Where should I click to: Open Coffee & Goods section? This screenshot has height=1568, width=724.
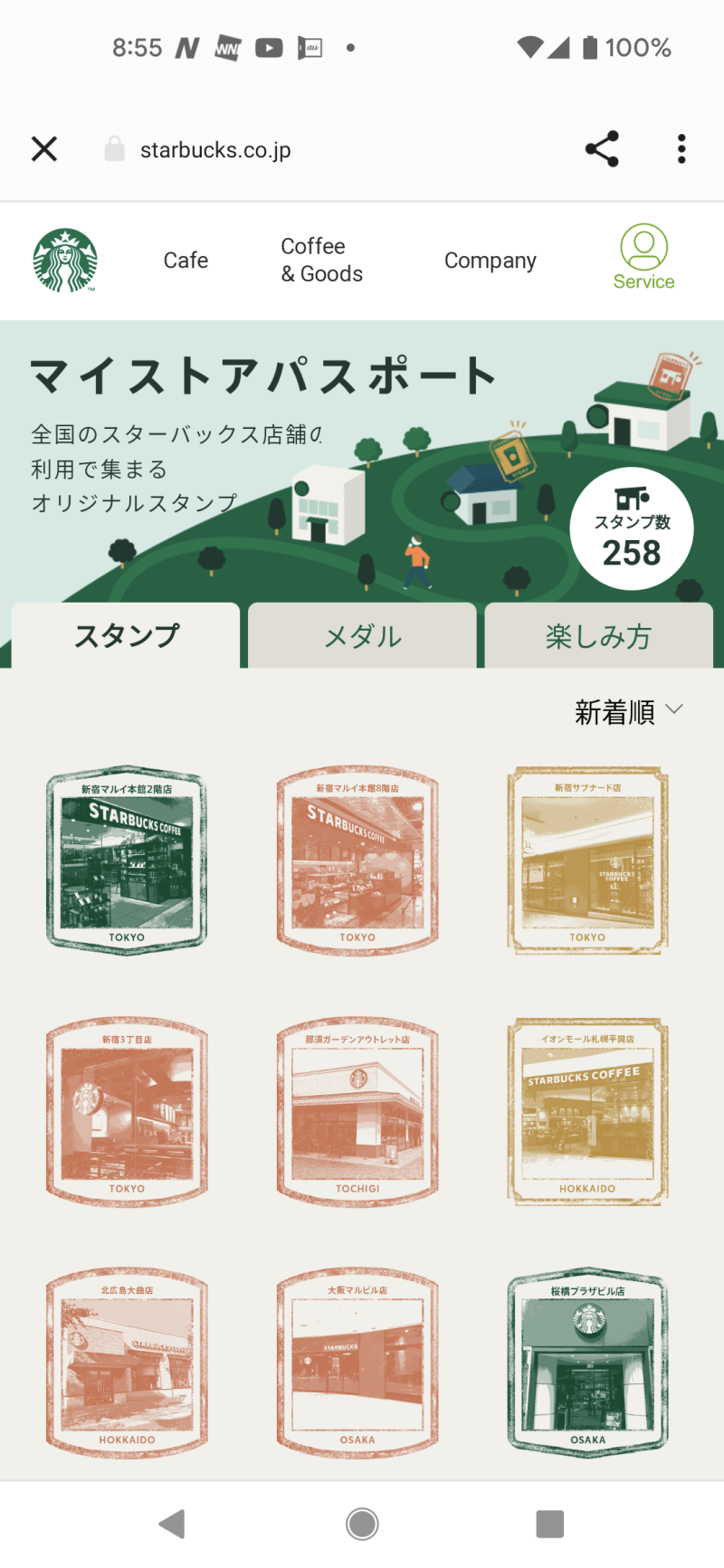(x=321, y=261)
